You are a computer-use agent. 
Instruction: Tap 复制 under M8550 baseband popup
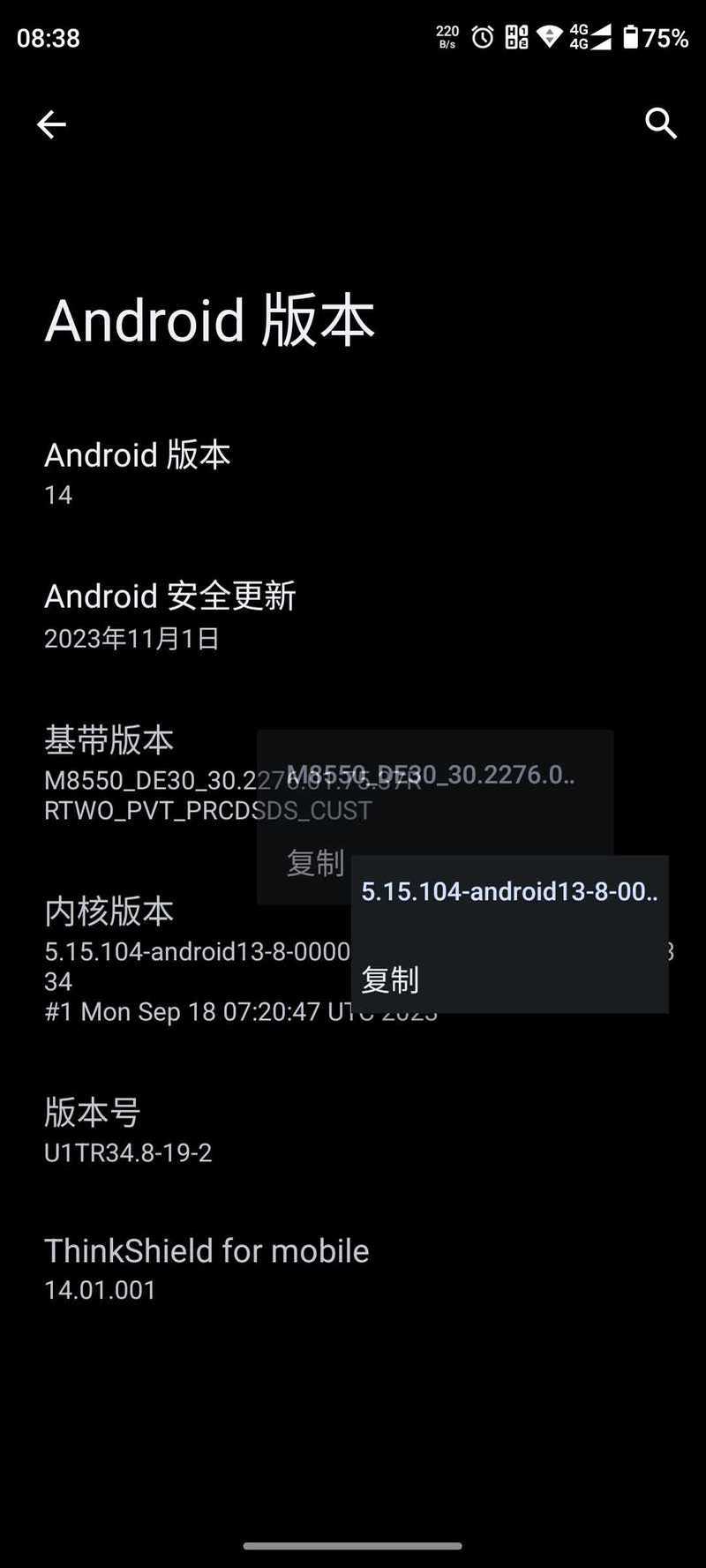click(x=314, y=862)
